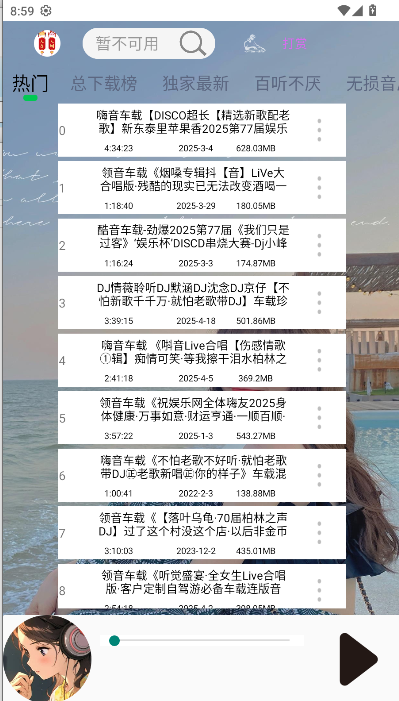Tap the genie lamp icon beside 打赏
Image resolution: width=399 pixels, height=701 pixels.
255,44
